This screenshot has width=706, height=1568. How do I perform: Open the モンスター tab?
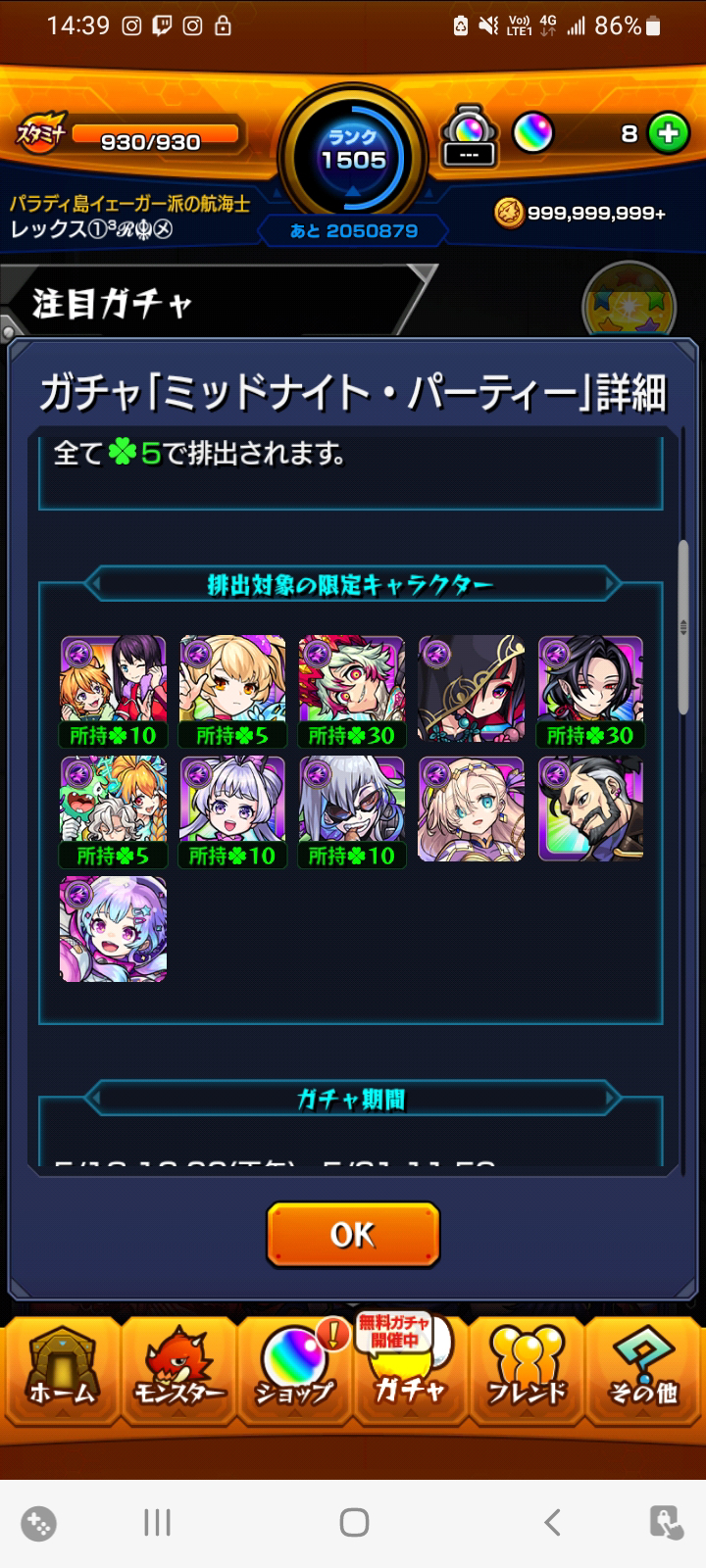point(178,1372)
